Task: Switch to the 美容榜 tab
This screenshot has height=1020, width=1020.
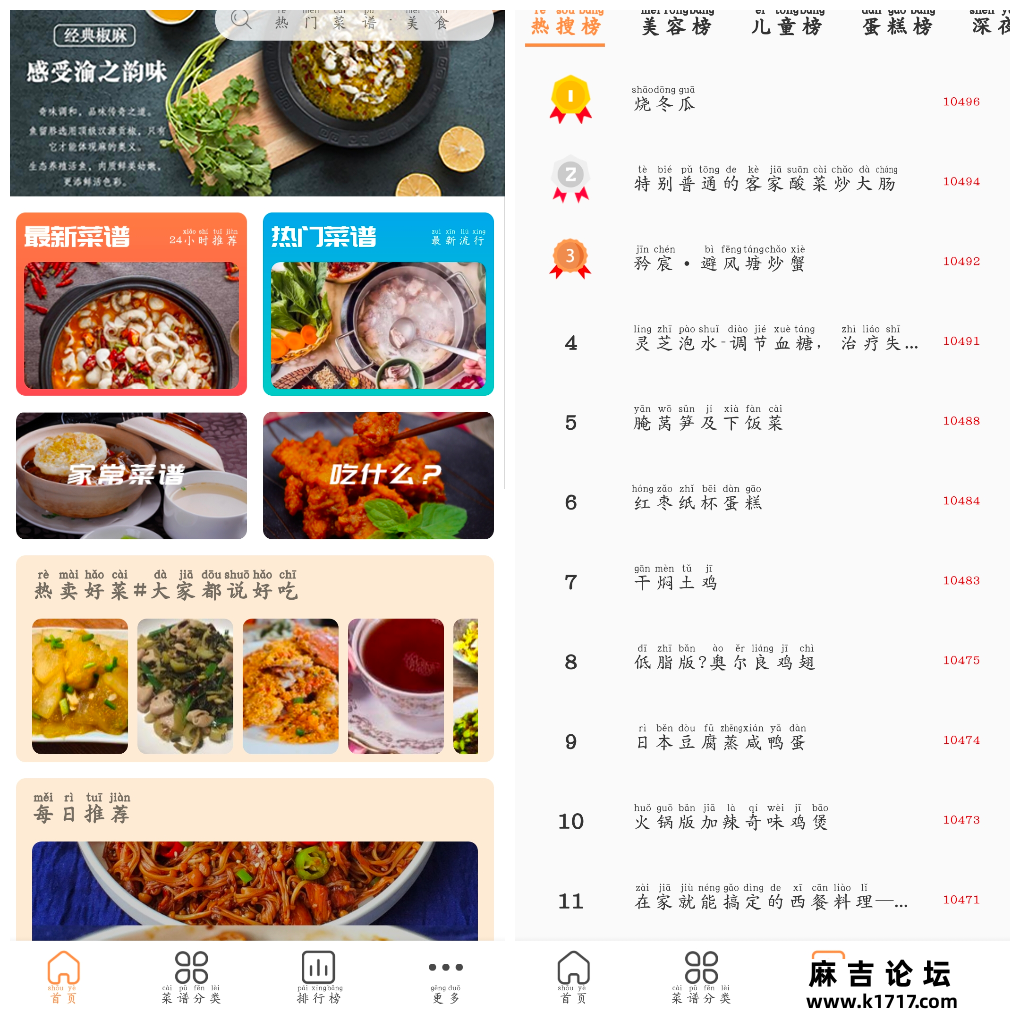Action: (676, 26)
